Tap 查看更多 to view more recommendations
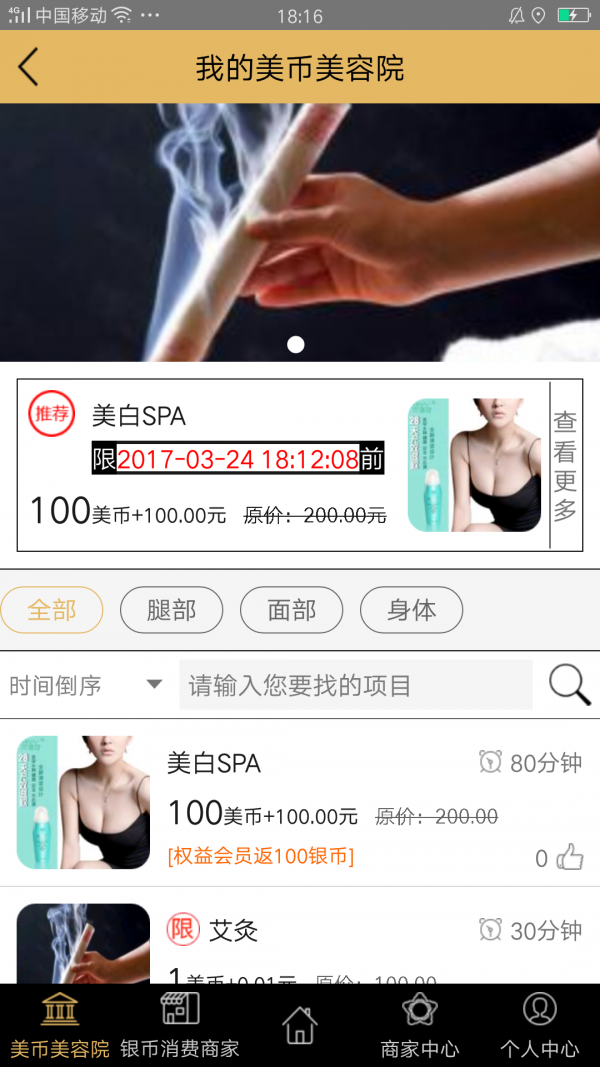The image size is (600, 1067). pos(565,466)
